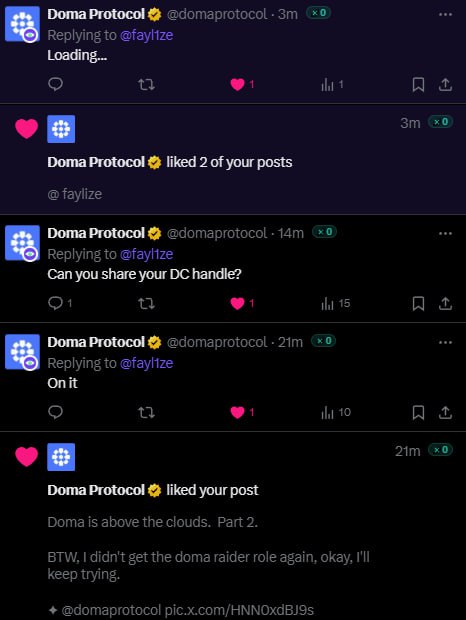466x620 pixels.
Task: Unlike the "Loading..." reply
Action: point(237,85)
